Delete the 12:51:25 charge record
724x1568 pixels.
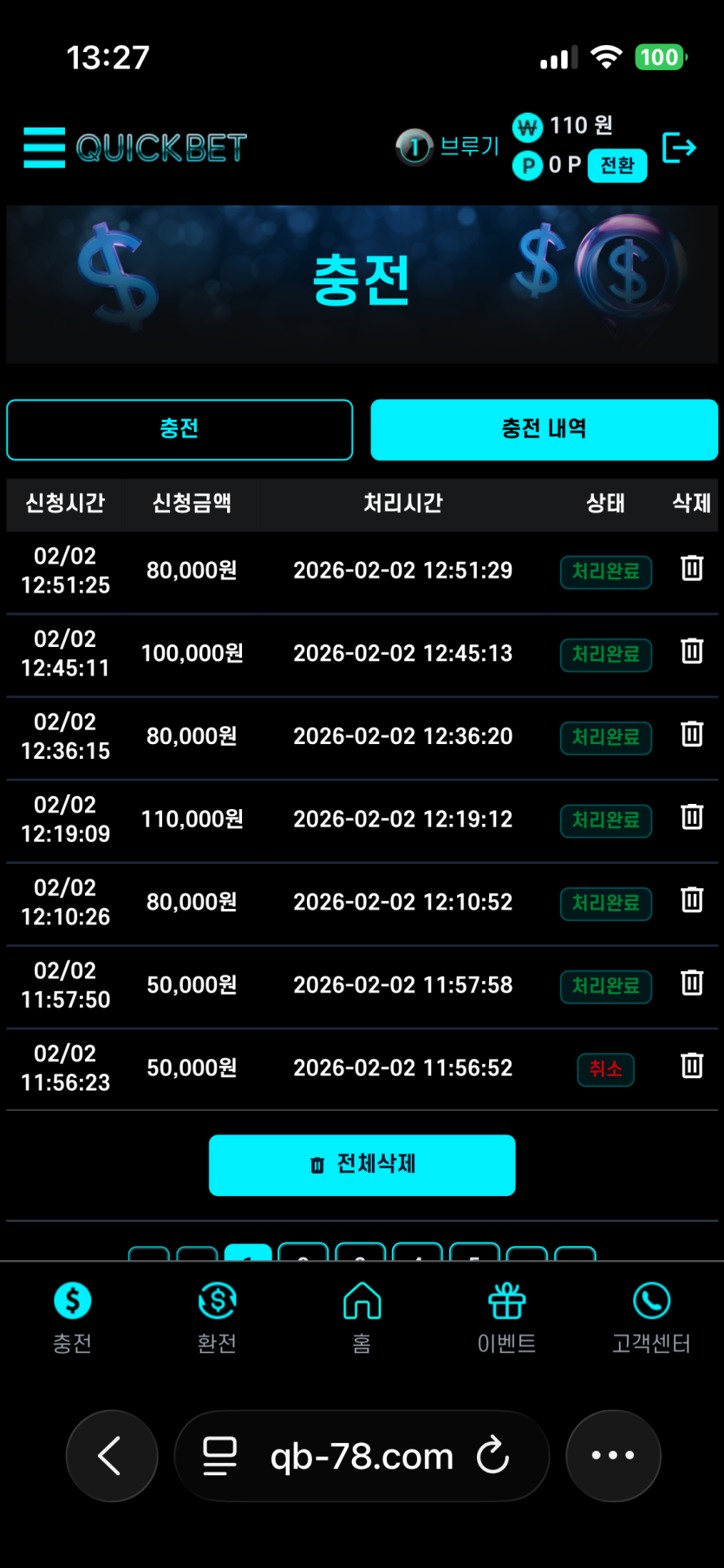691,569
